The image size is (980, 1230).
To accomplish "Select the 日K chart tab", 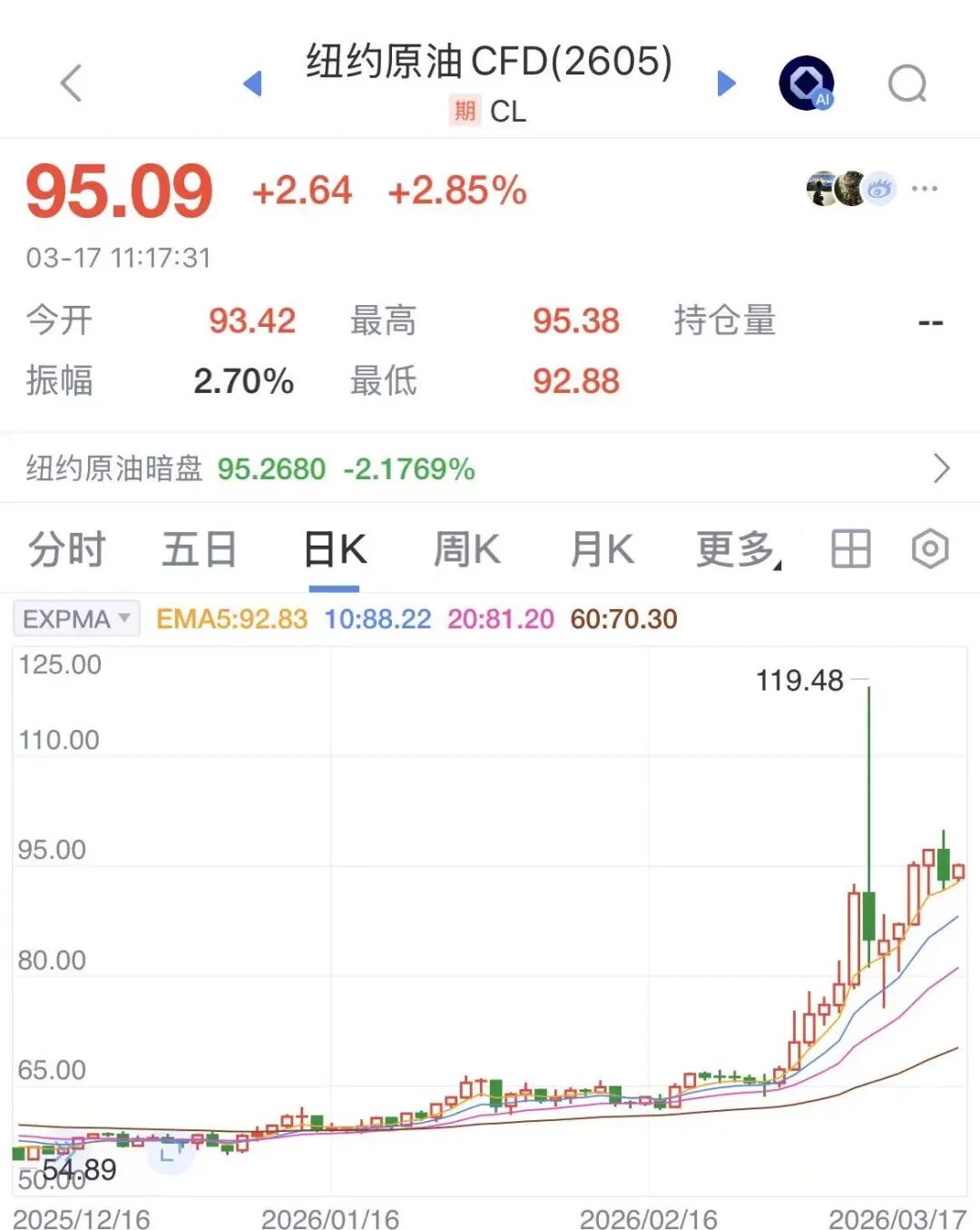I will coord(334,550).
